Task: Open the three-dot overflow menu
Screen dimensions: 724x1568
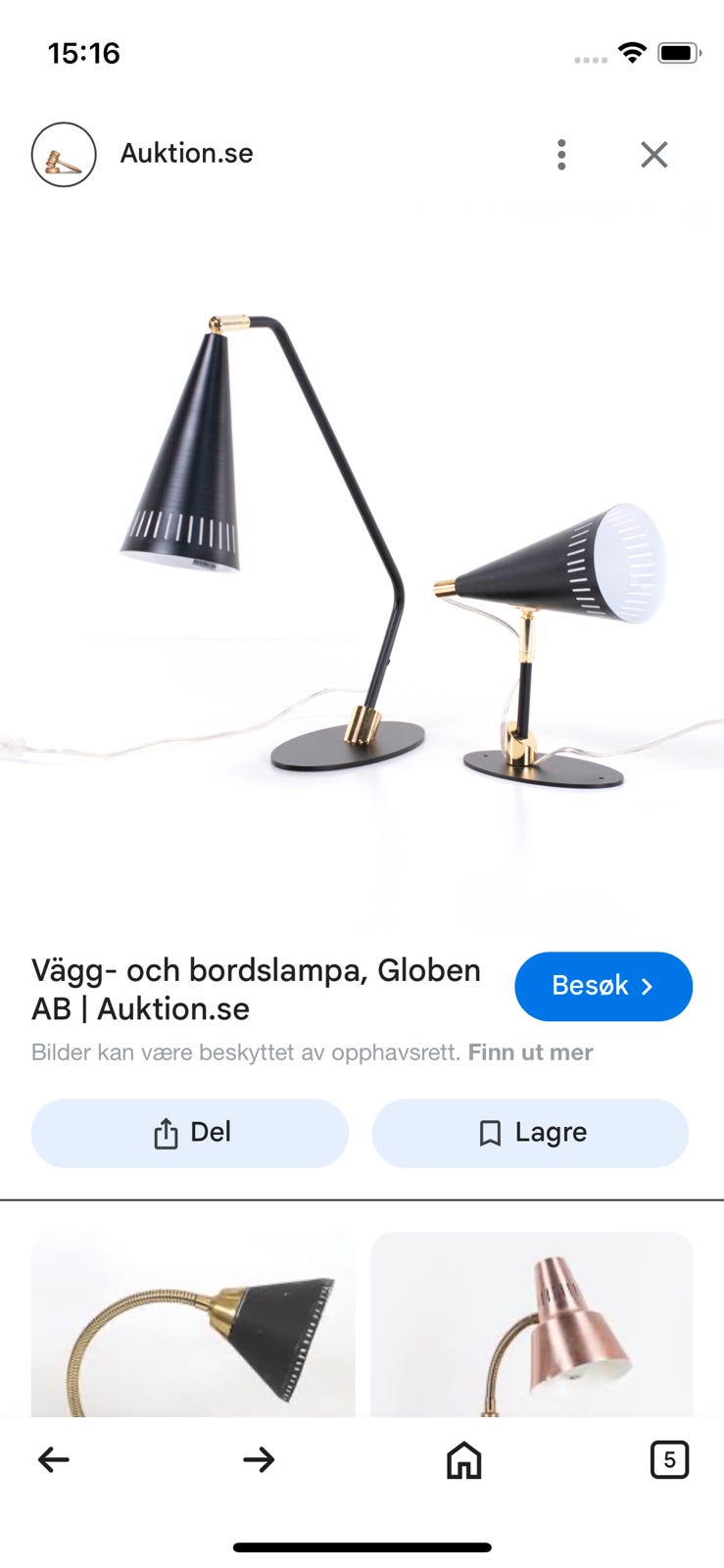Action: tap(561, 155)
